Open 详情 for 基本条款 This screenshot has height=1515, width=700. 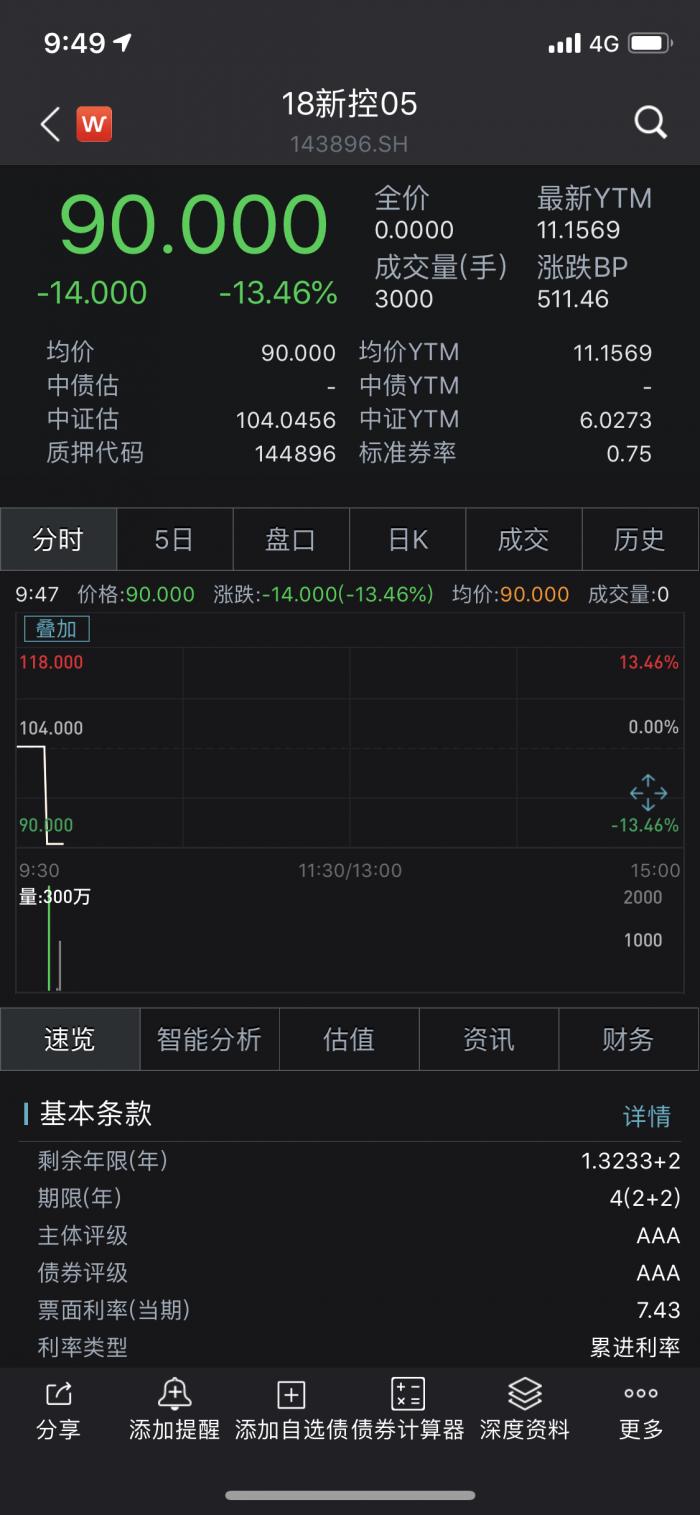tap(647, 1116)
